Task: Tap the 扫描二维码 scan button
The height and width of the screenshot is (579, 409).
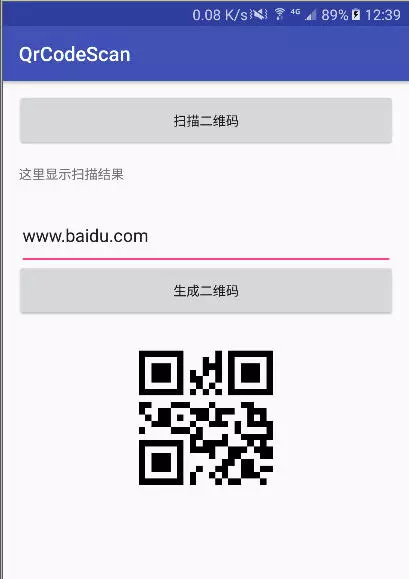Action: point(206,120)
